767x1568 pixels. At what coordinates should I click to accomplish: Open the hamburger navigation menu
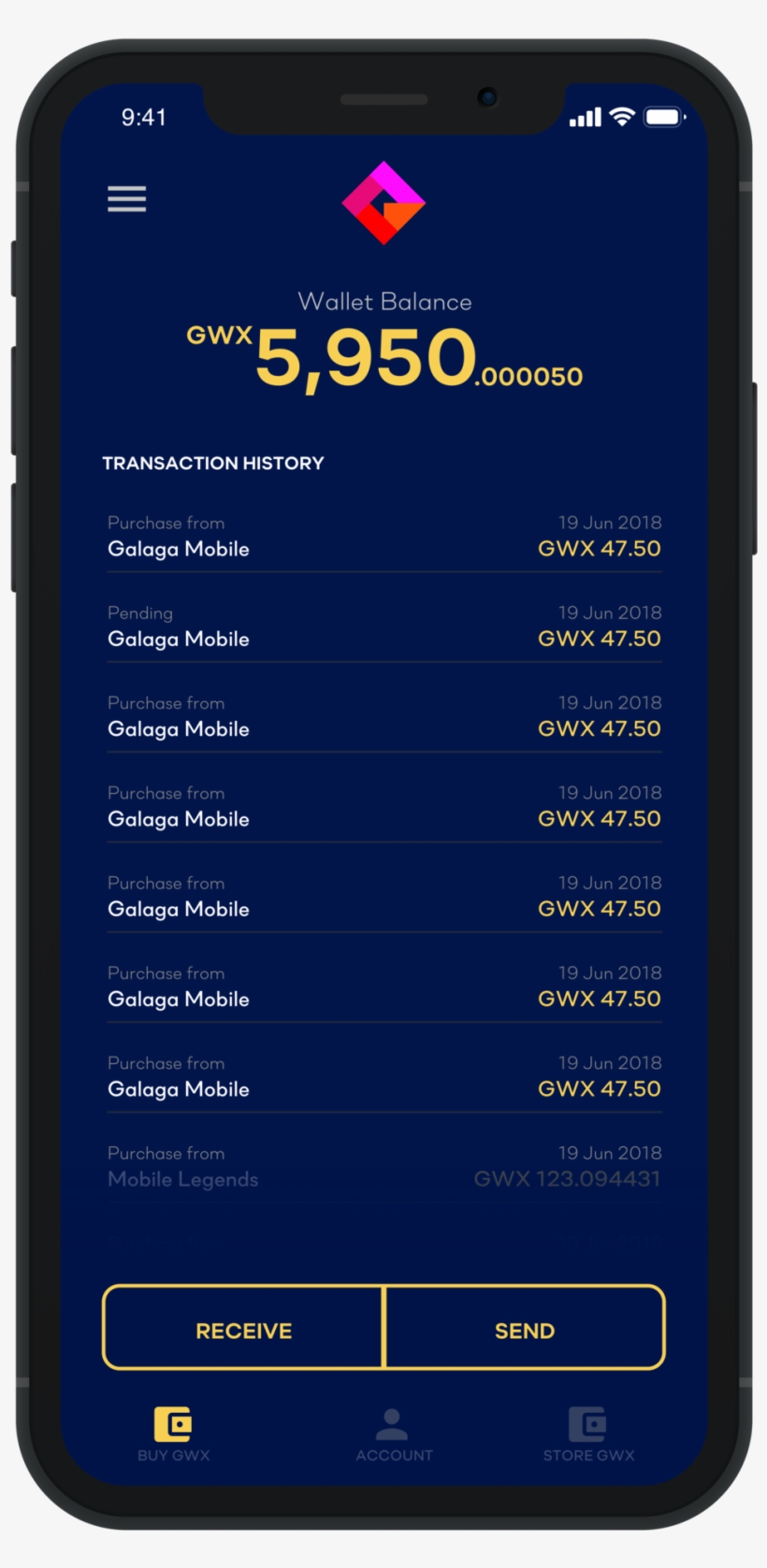[126, 199]
